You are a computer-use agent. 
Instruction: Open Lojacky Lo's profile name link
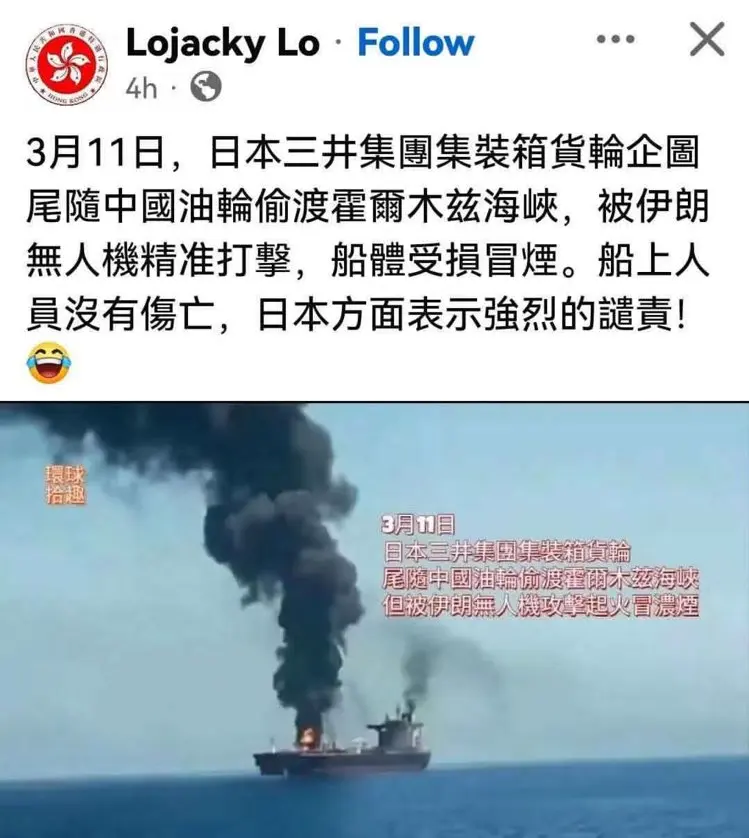222,43
